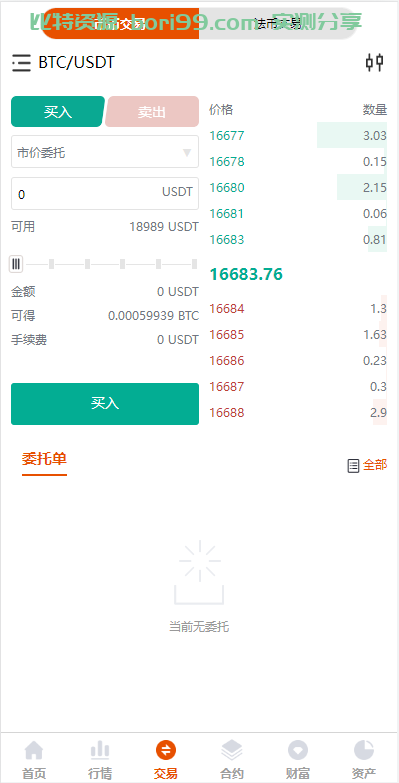
Task: Focus the USDT amount input field
Action: tap(105, 193)
